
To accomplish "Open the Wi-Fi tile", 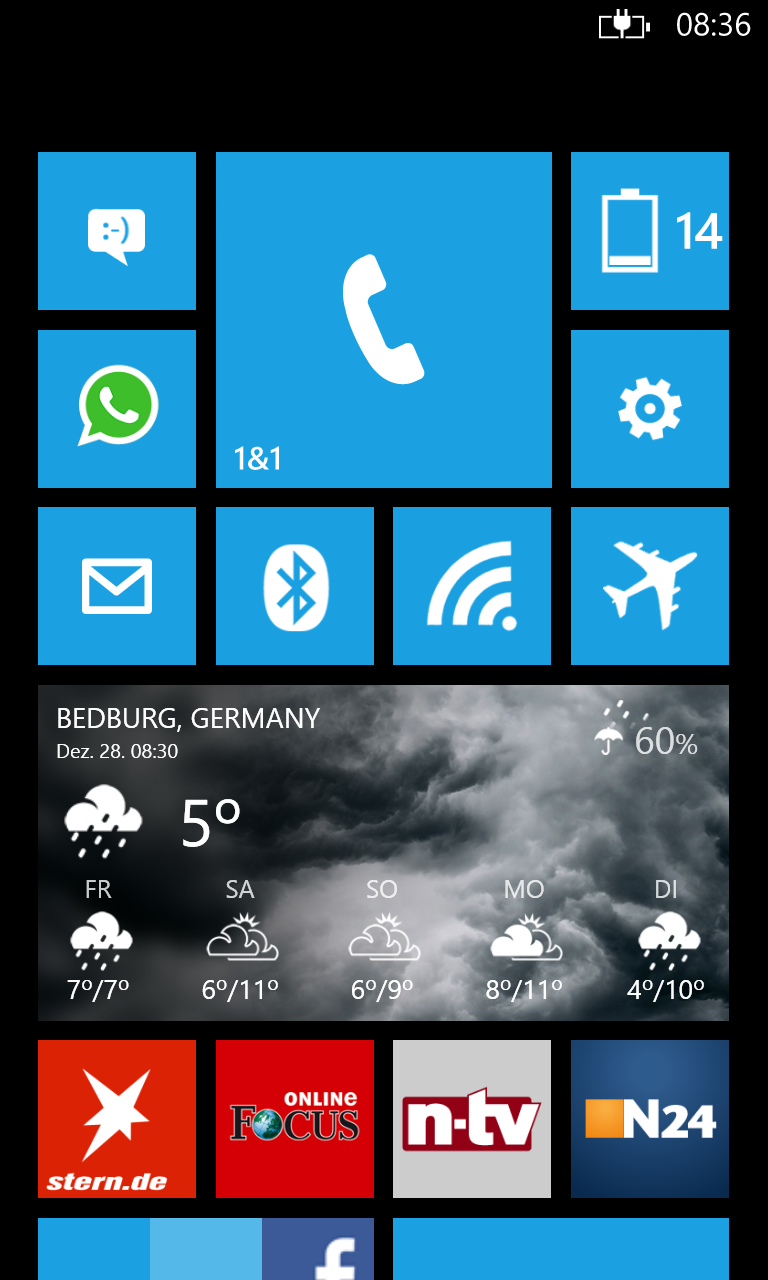I will click(x=472, y=586).
